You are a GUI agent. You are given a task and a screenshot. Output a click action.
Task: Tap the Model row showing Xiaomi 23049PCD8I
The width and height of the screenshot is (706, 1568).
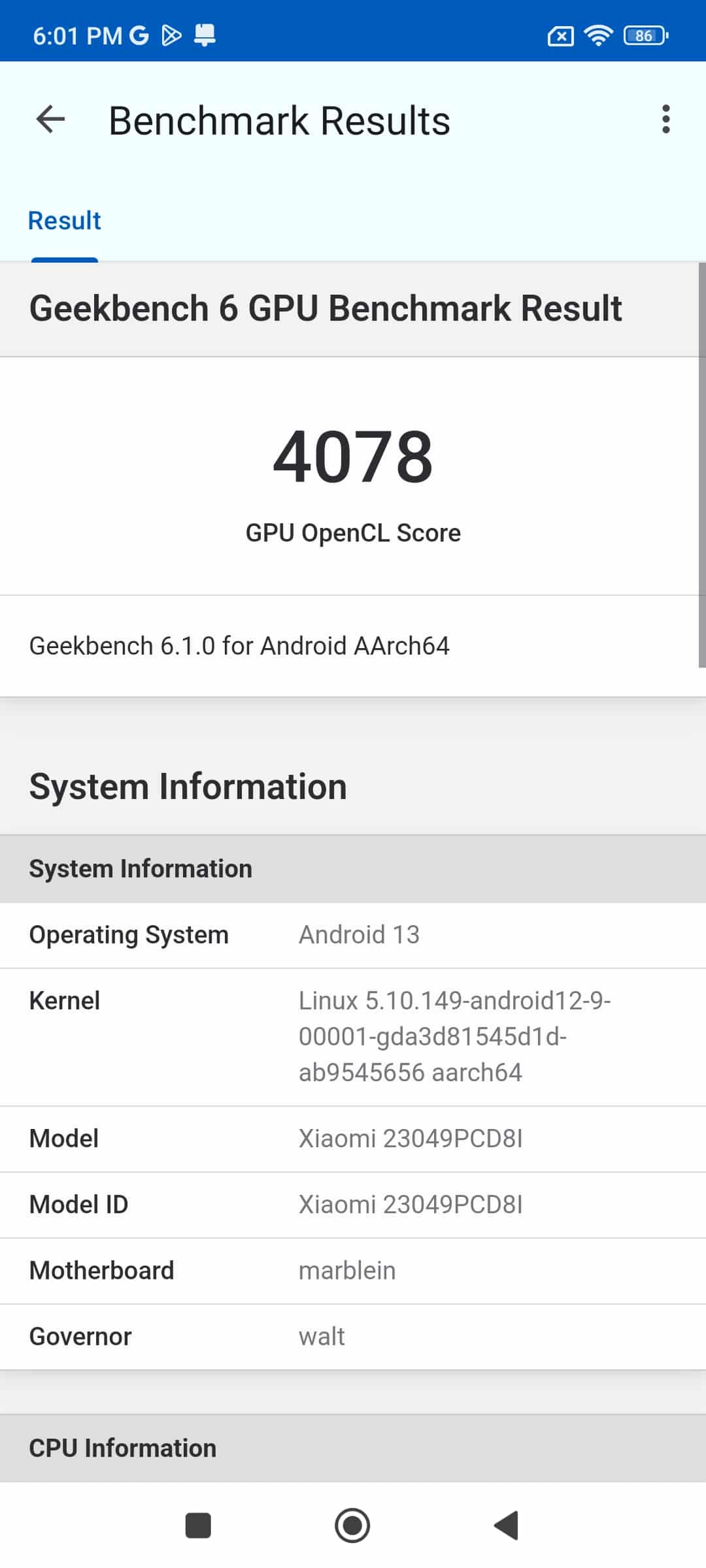click(353, 1138)
